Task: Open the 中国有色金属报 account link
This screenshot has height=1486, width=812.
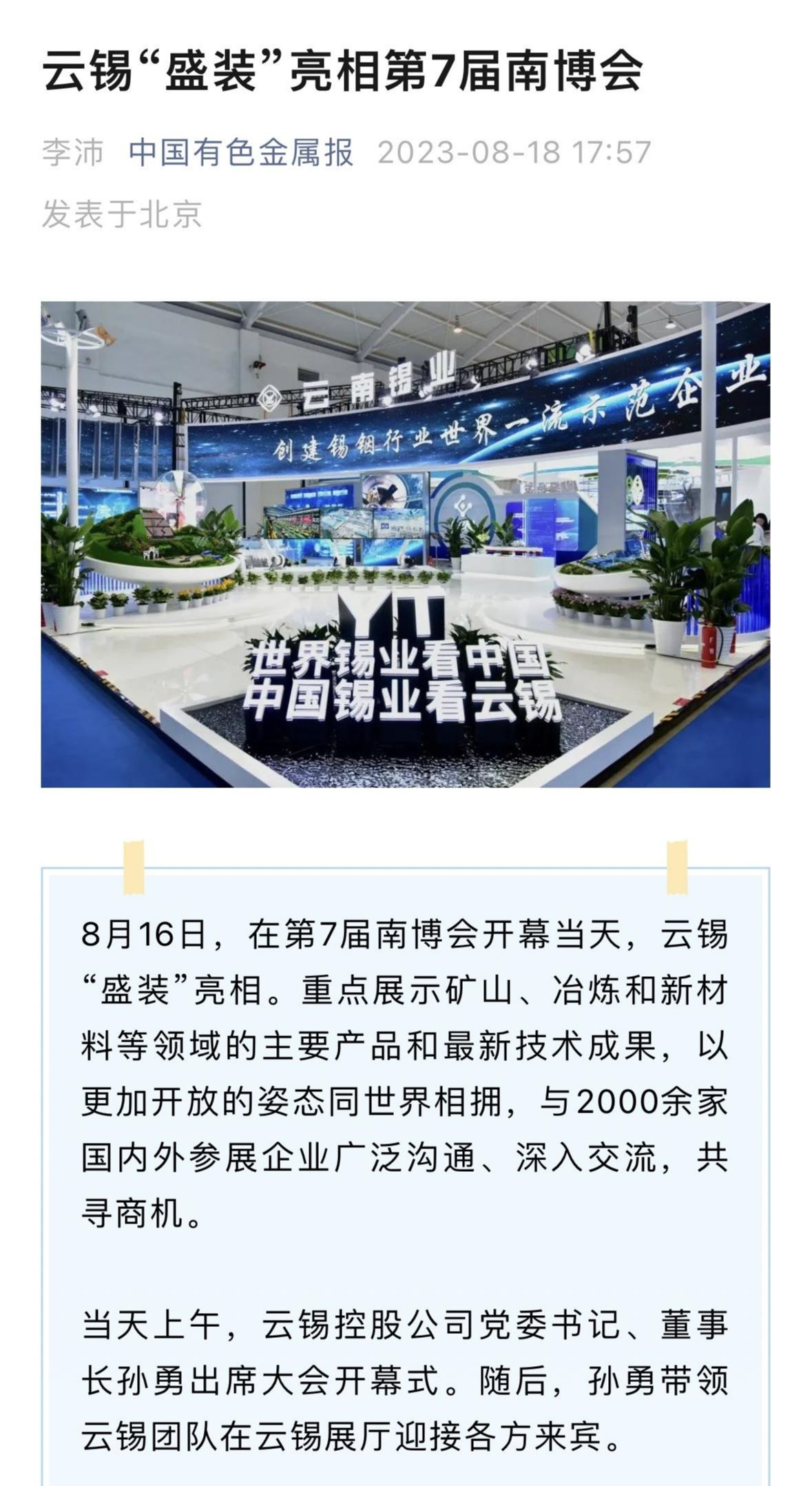Action: pyautogui.click(x=240, y=152)
